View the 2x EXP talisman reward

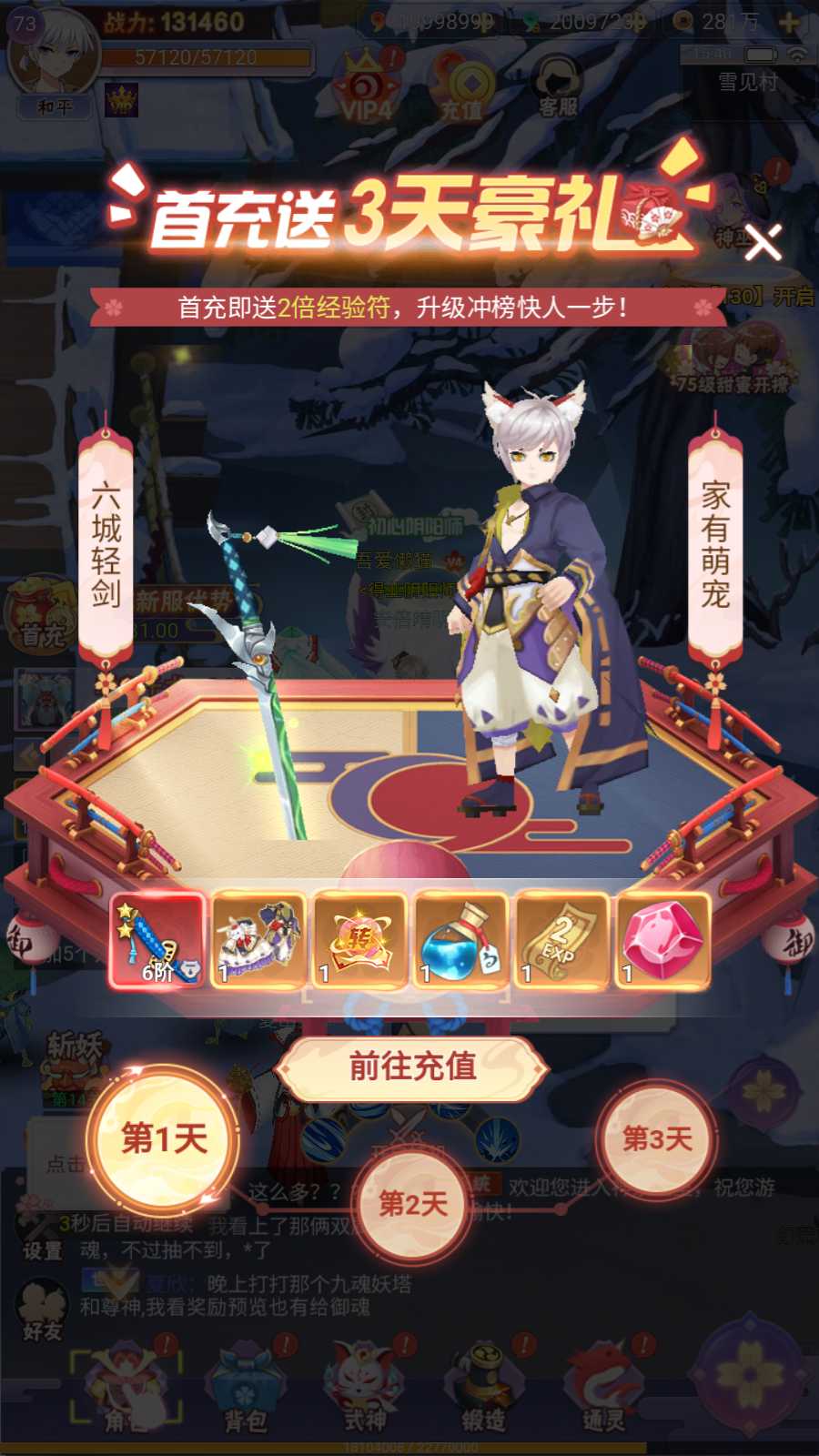click(561, 942)
